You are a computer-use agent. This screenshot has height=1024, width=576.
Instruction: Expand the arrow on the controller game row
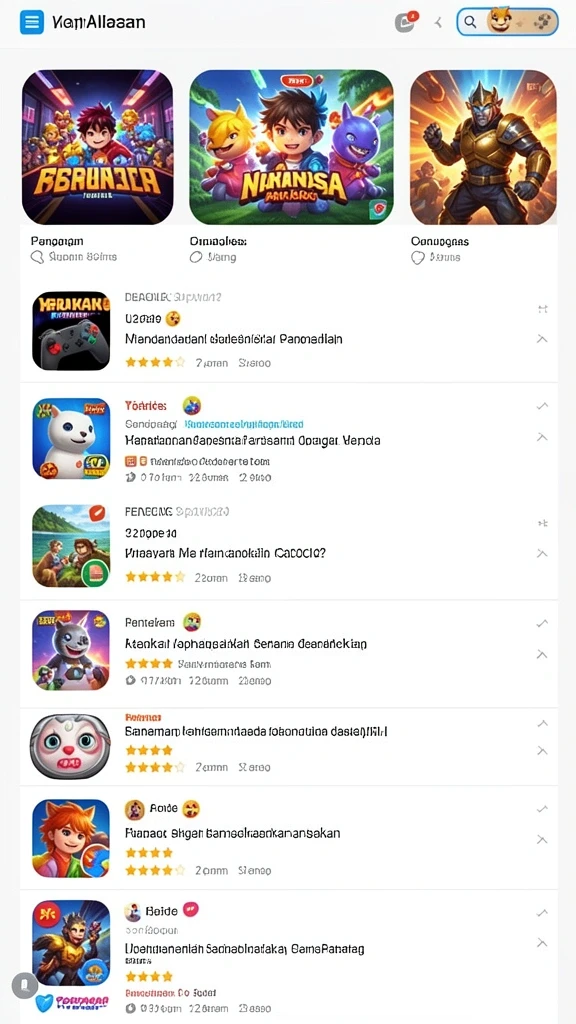click(541, 338)
